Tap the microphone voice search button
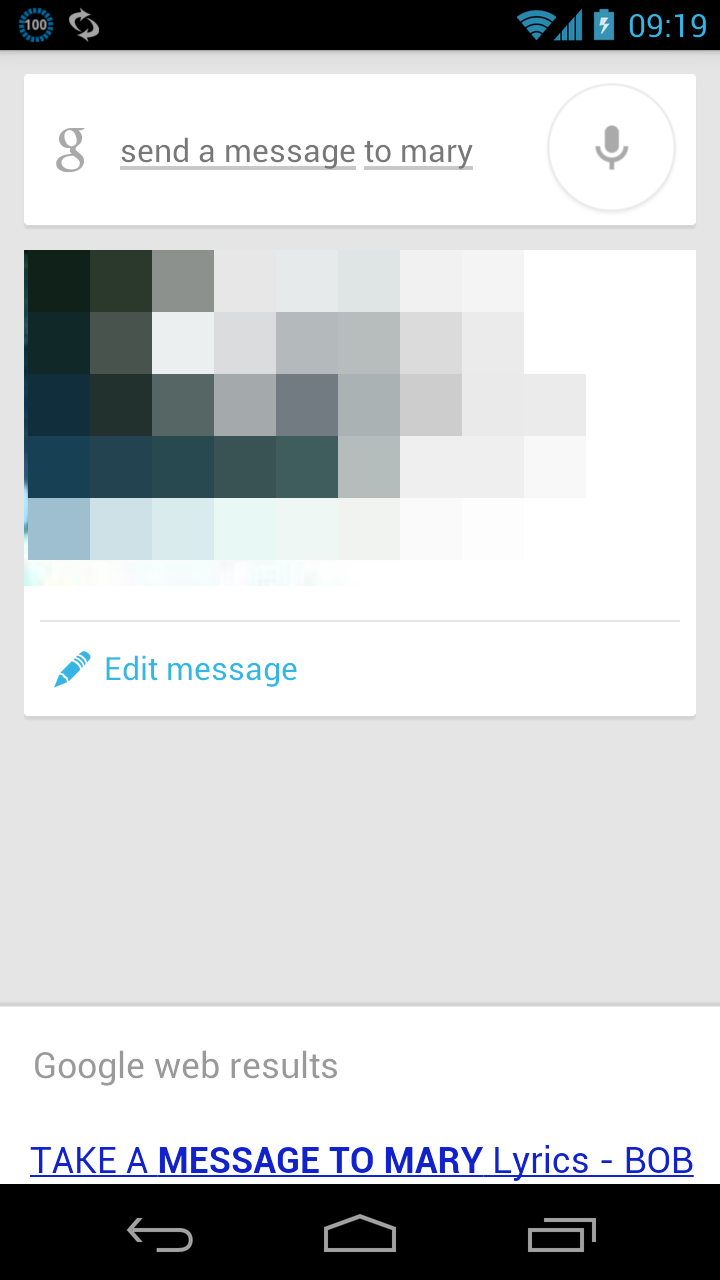 coord(611,148)
